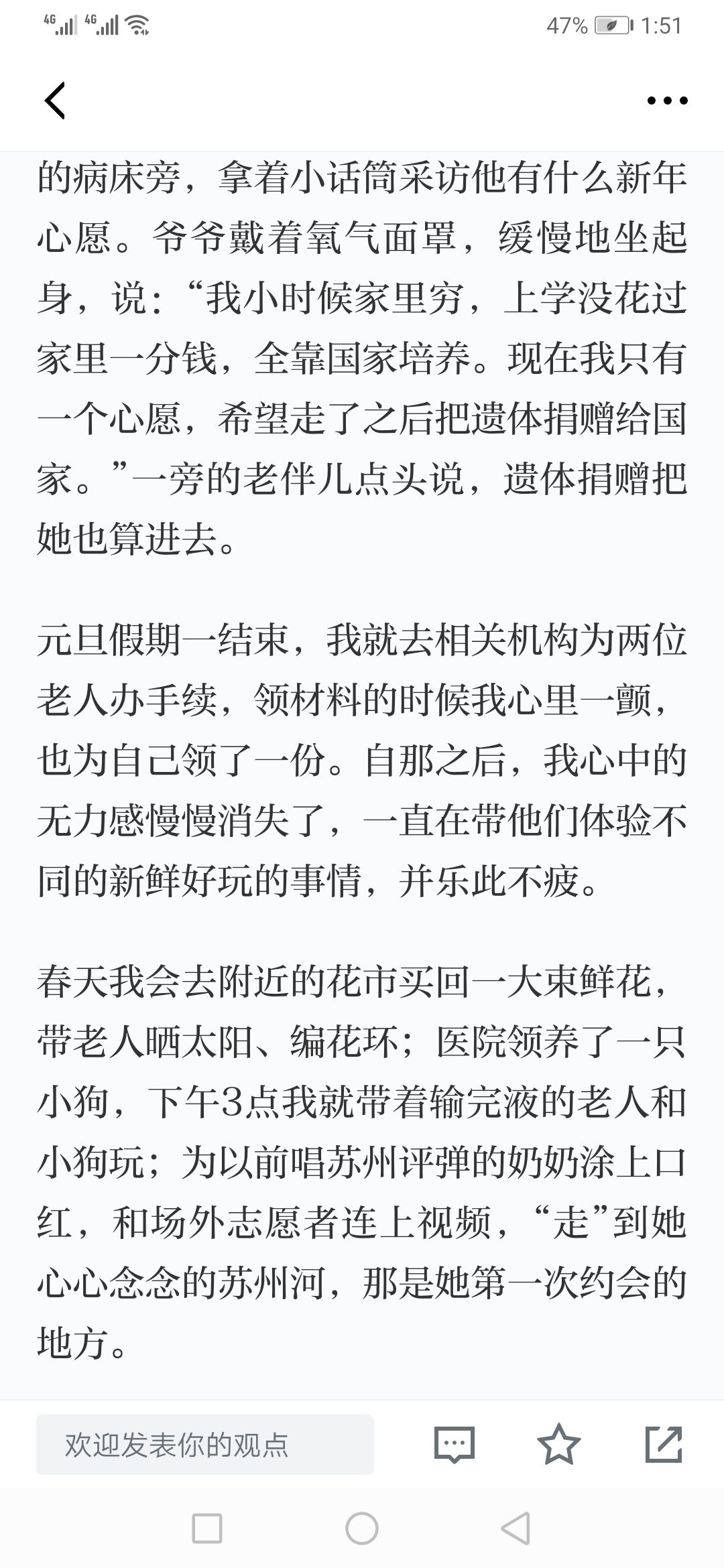Screen dimensions: 724x1568
Task: Tap the 欢迎发表你的观点 comment field
Action: click(x=205, y=1445)
